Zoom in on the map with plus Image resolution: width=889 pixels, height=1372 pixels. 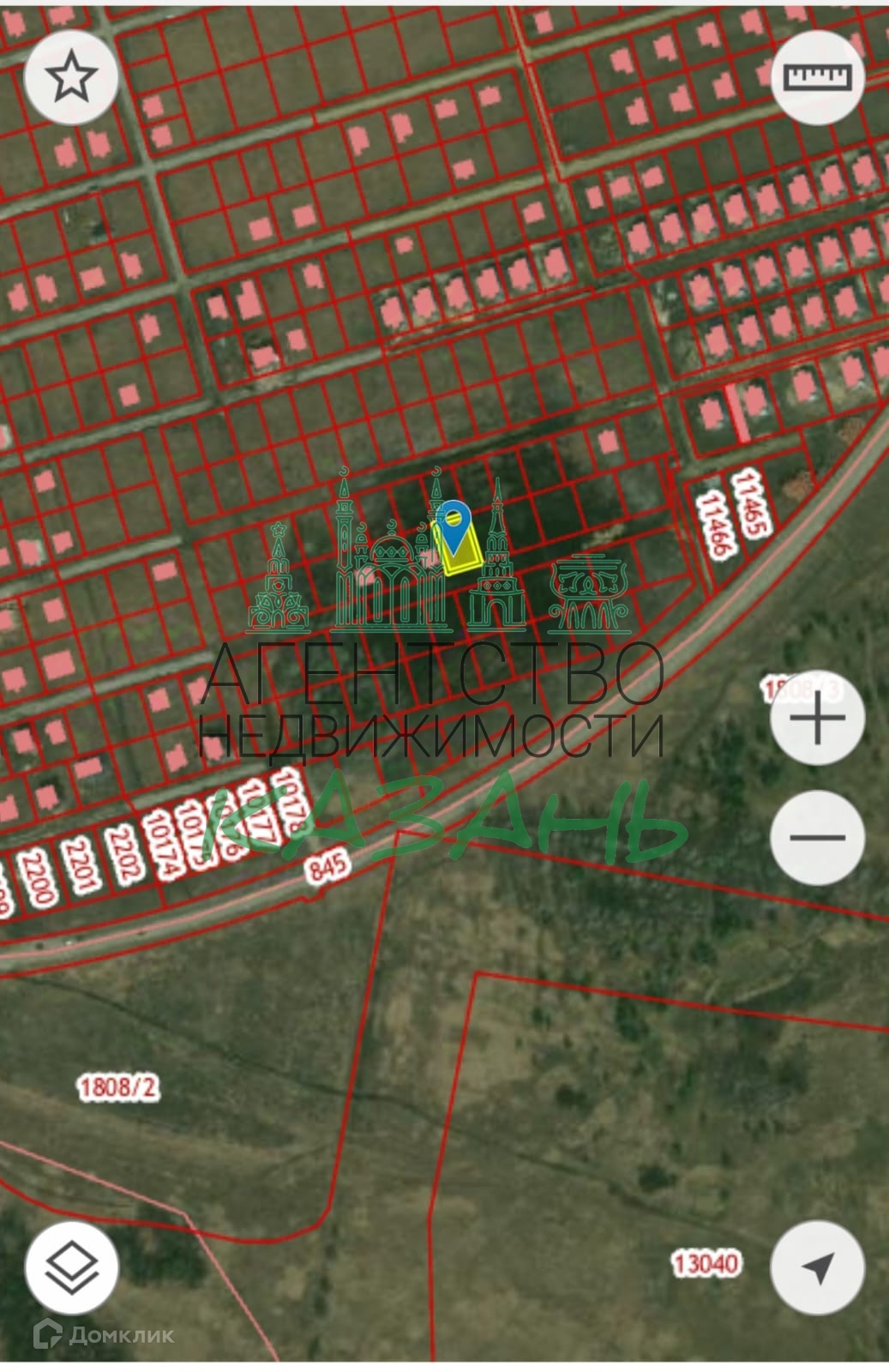tap(817, 718)
